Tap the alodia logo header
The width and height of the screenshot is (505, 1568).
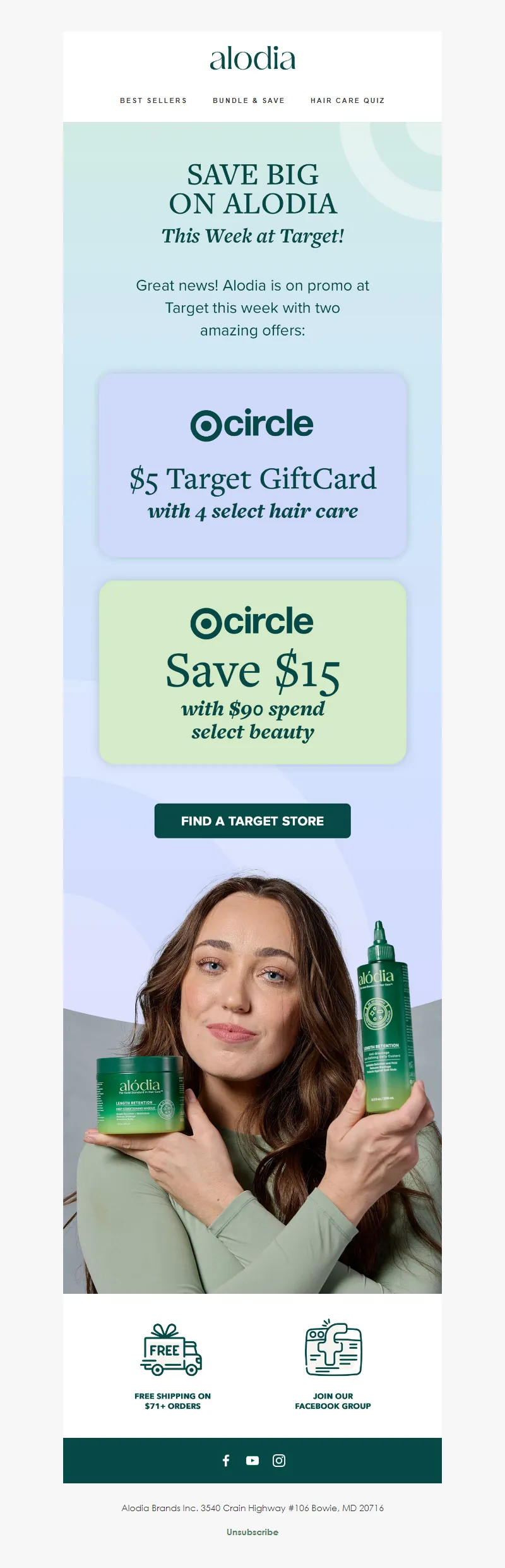pos(252,59)
